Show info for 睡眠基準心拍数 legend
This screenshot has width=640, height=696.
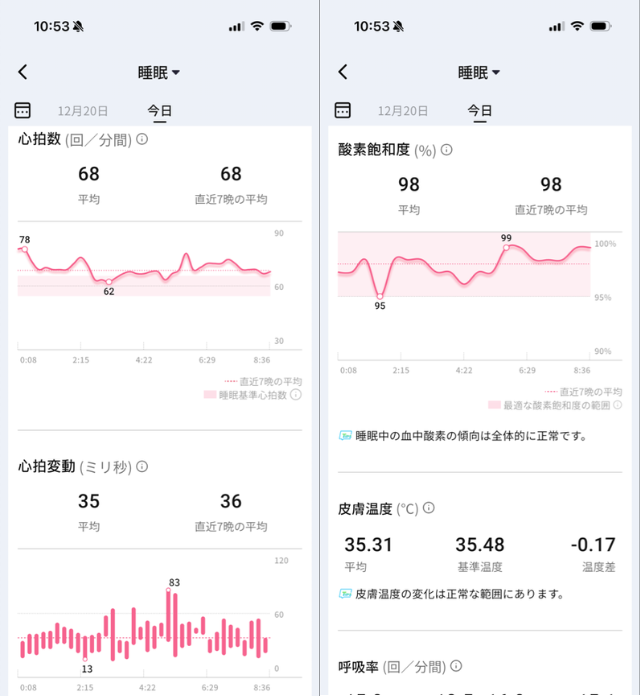(296, 395)
